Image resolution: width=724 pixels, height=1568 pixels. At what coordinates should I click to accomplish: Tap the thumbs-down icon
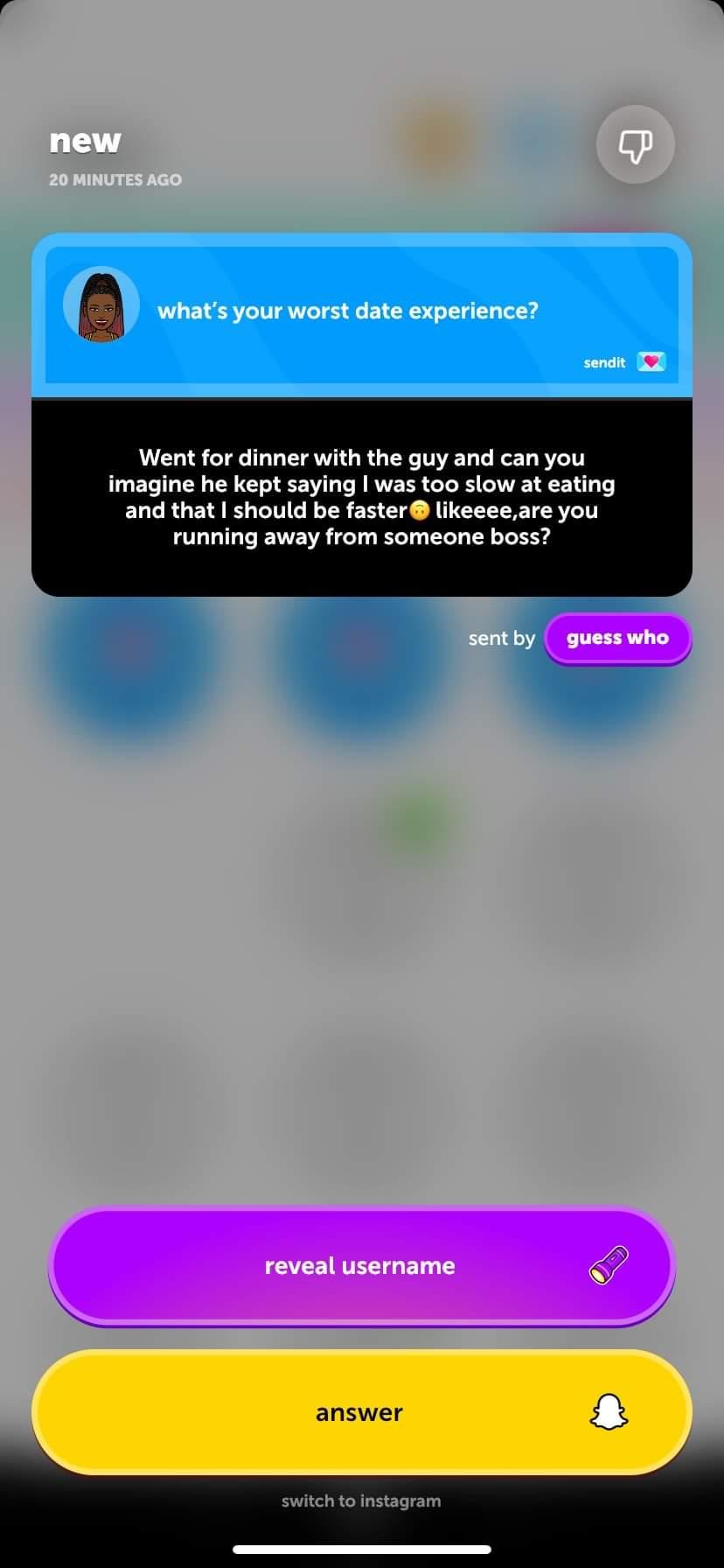[636, 144]
